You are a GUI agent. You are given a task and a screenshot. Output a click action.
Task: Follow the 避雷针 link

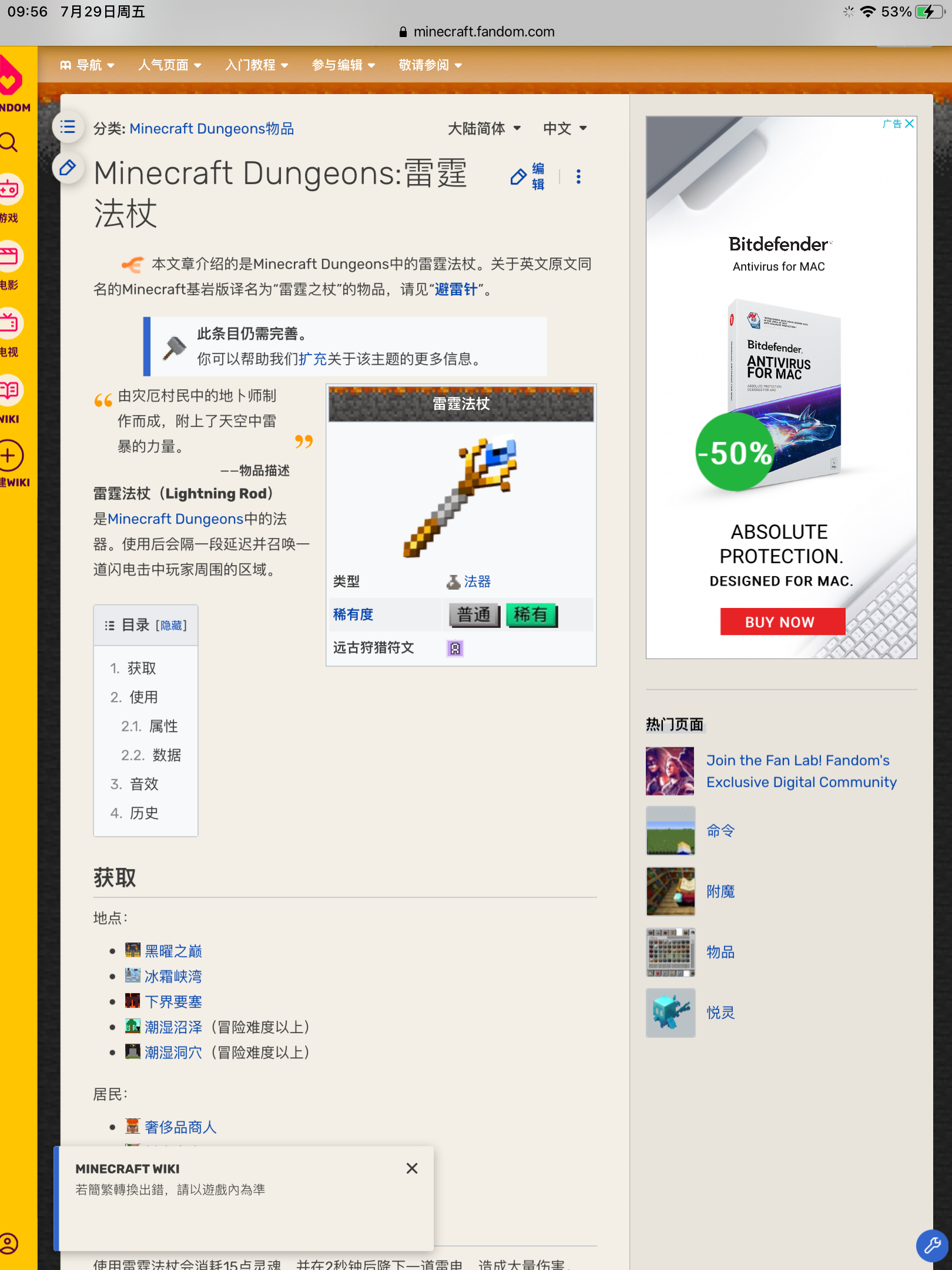coord(455,289)
